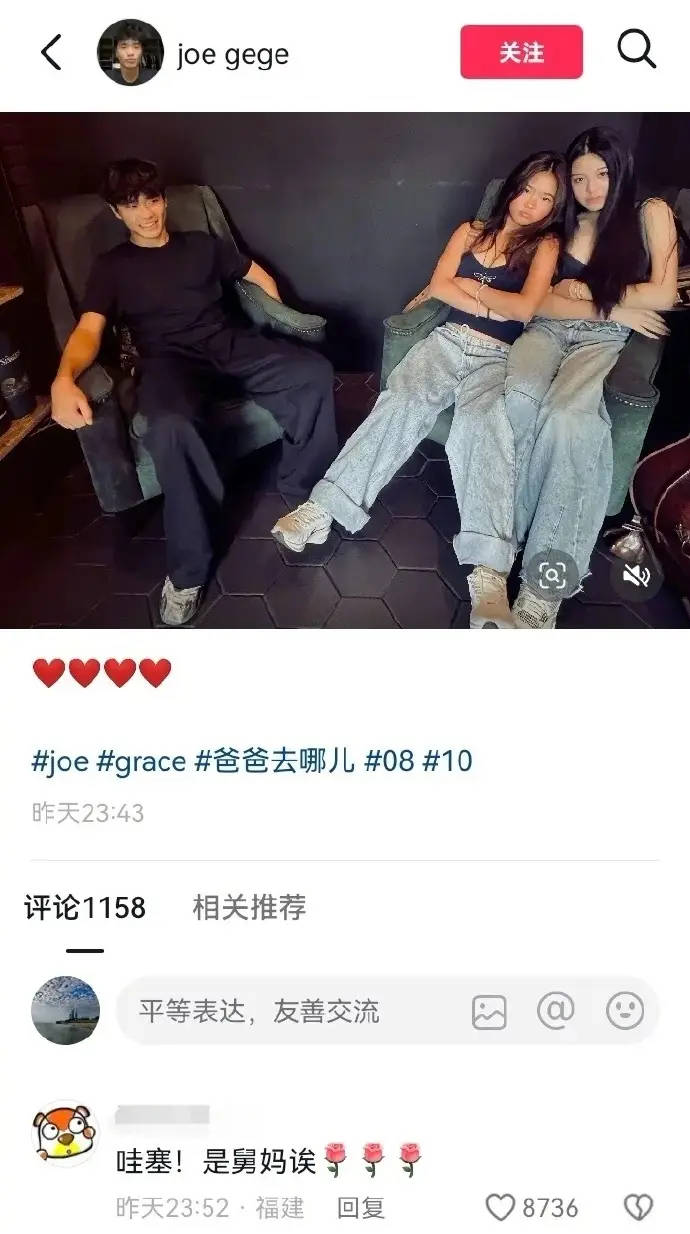690x1234 pixels.
Task: Open the image search scan icon
Action: click(553, 575)
